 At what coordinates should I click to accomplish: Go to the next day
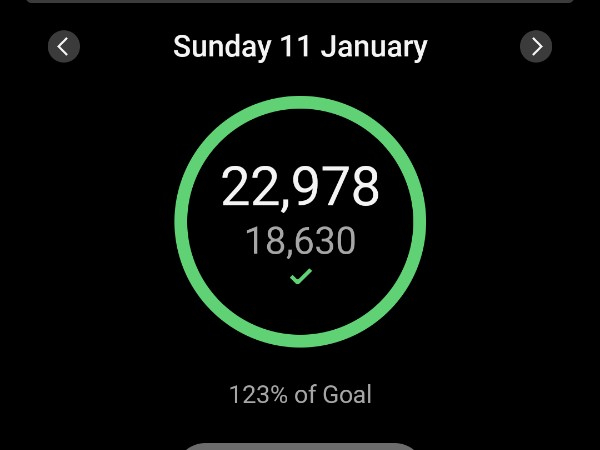pyautogui.click(x=536, y=46)
